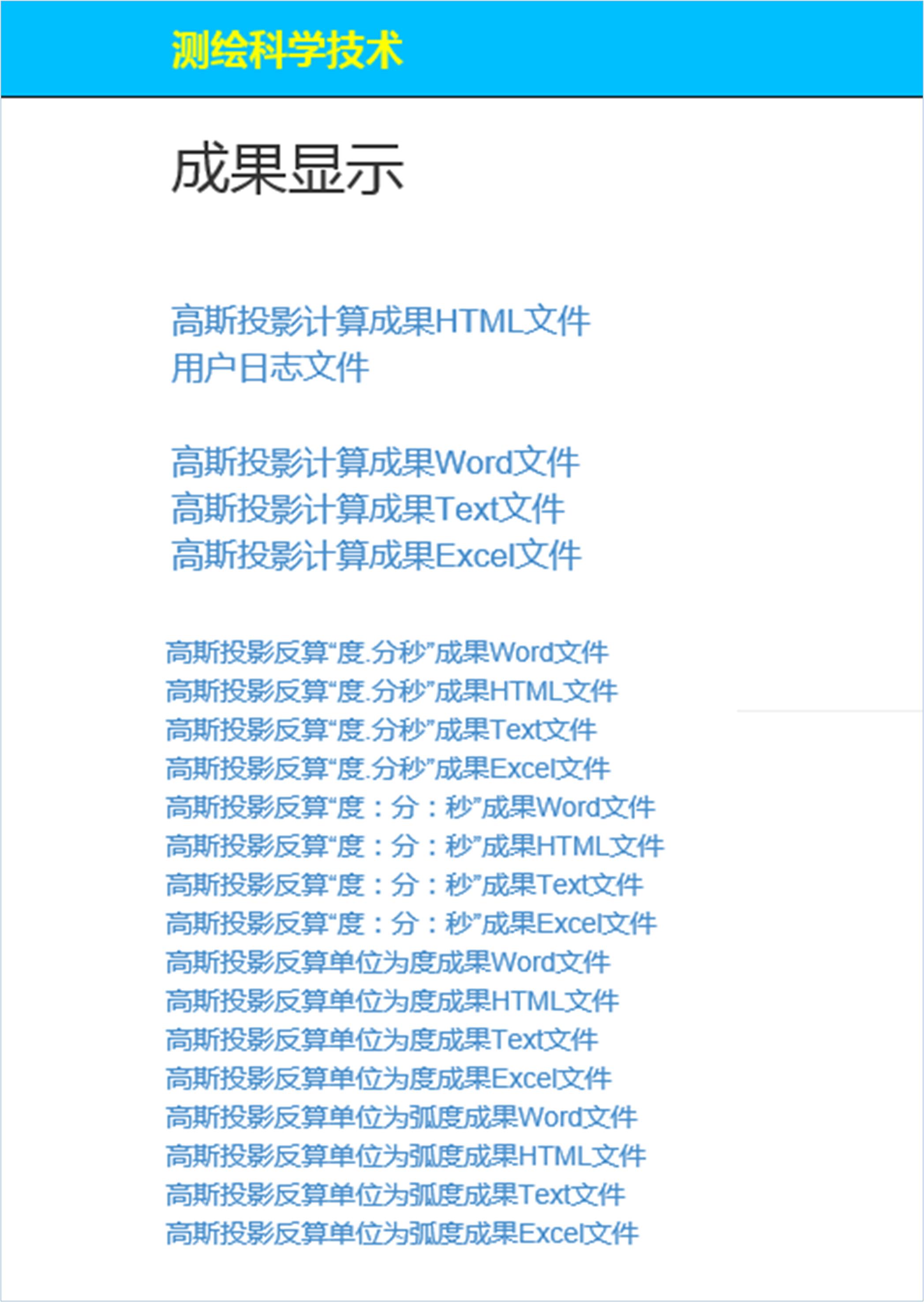The height and width of the screenshot is (1302, 924).
Task: Open 高斯投影反算“度:分:秒”成果Text文件
Action: click(404, 884)
